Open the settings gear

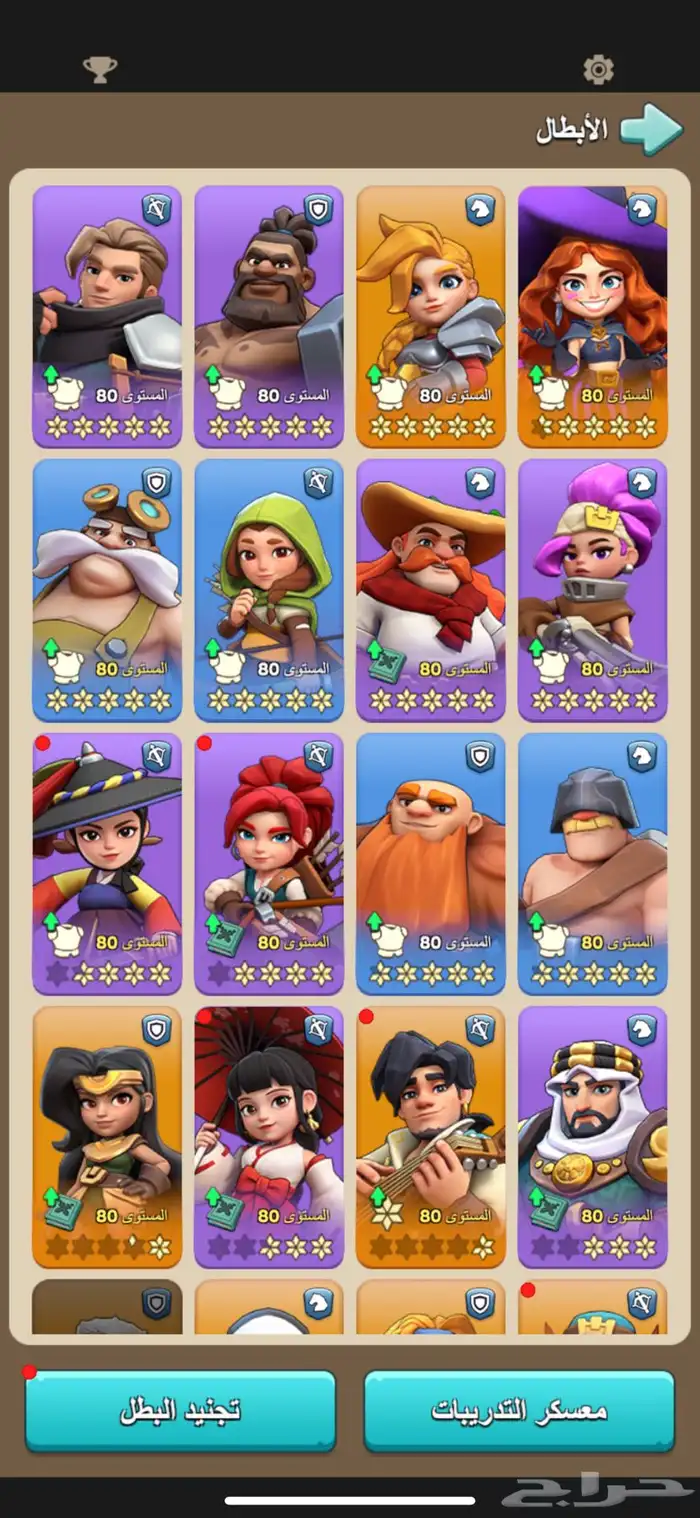tap(598, 69)
